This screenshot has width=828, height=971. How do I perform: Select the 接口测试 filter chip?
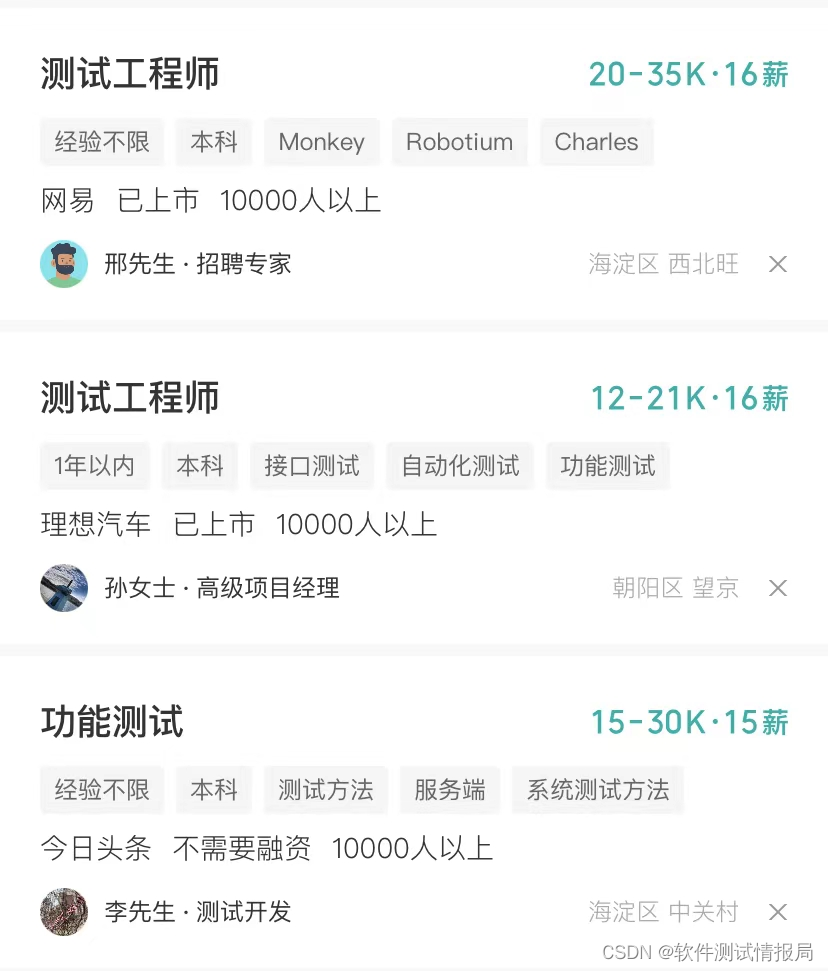point(311,466)
